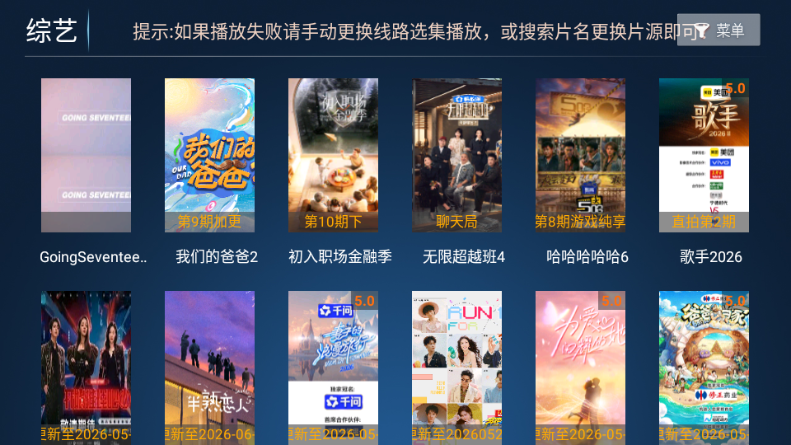This screenshot has height=445, width=791.
Task: Open the GoingSeventeen show tile
Action: [86, 155]
